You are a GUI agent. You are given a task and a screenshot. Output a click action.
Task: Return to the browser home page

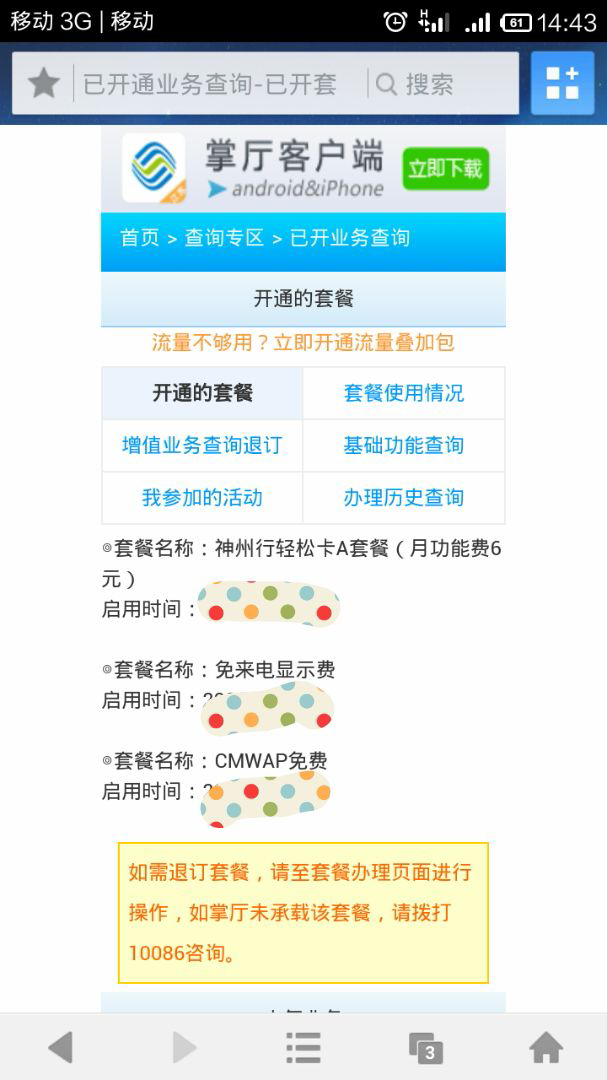[x=546, y=1048]
